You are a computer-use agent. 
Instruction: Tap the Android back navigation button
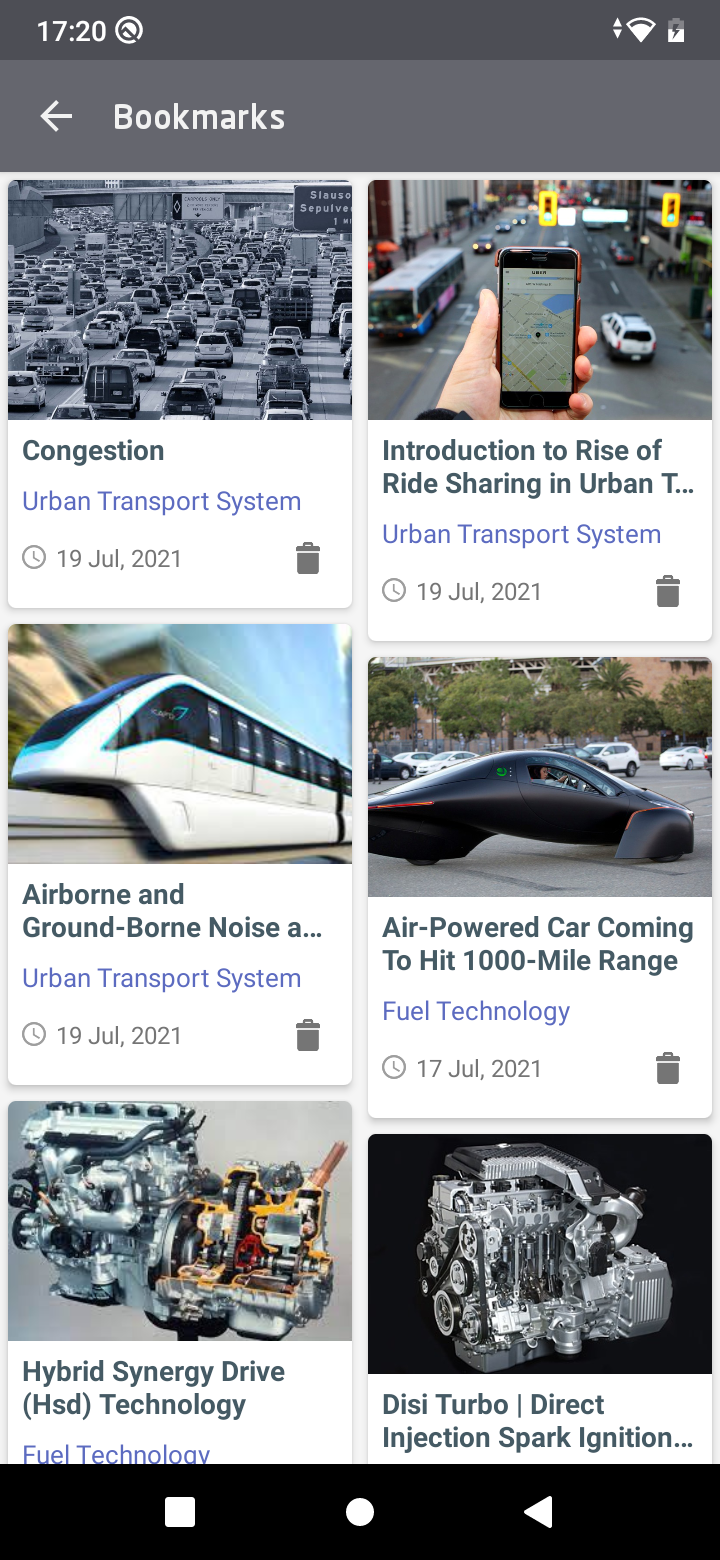tap(539, 1512)
